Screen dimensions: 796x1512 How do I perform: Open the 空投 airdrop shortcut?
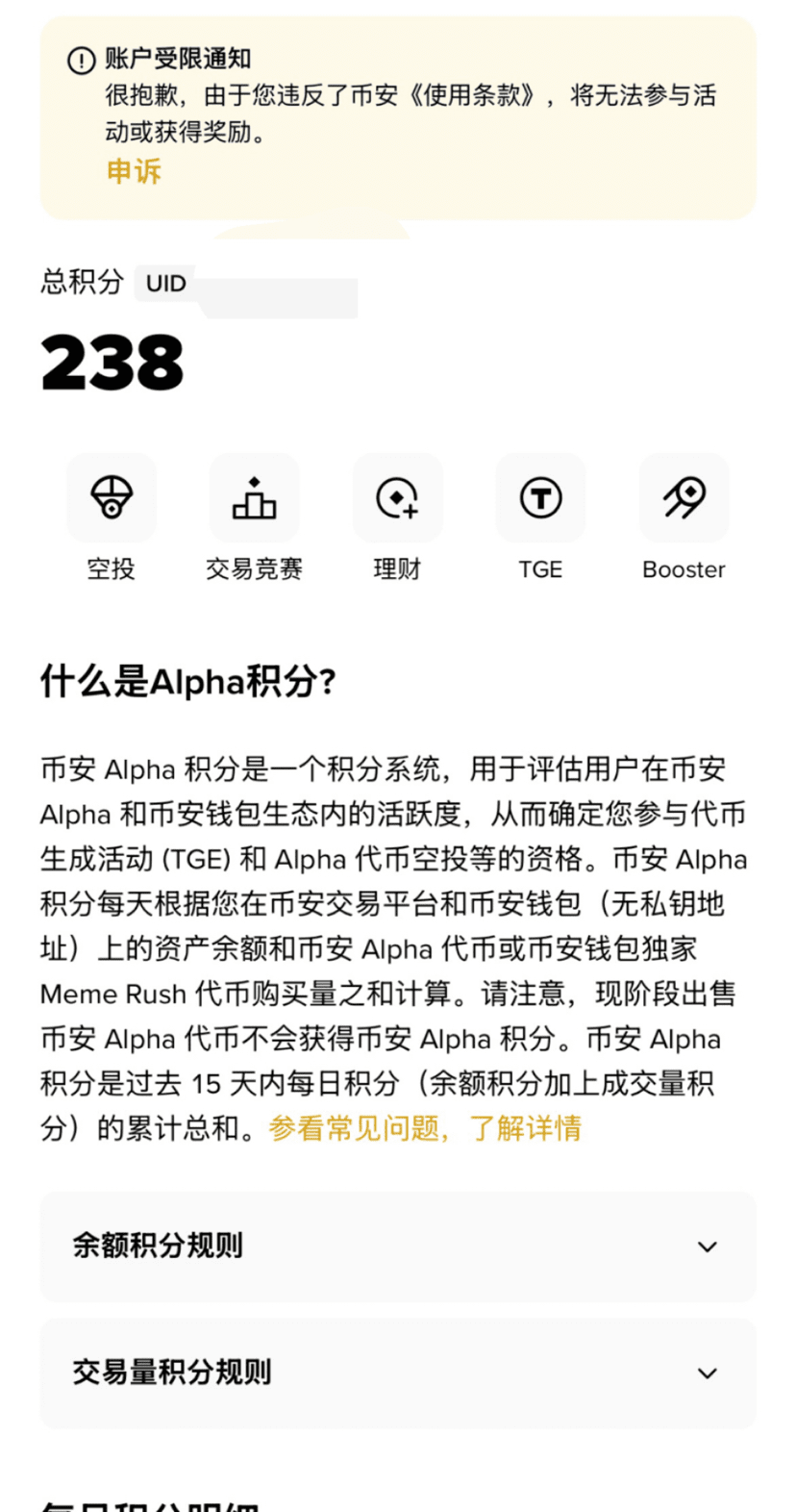pos(112,499)
